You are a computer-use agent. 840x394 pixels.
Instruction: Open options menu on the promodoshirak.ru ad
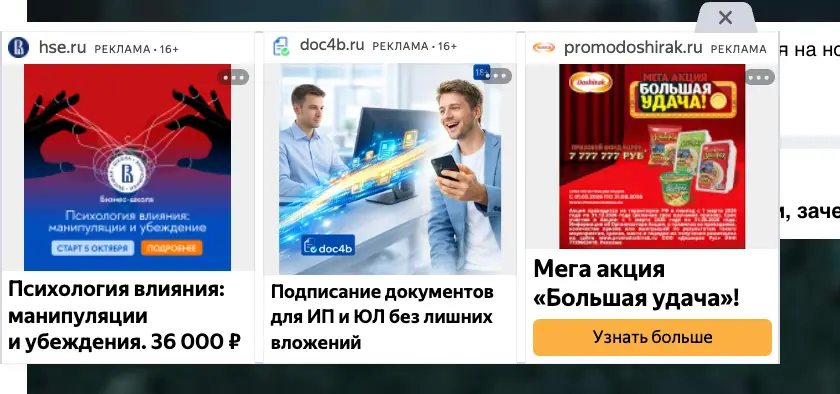[x=760, y=77]
